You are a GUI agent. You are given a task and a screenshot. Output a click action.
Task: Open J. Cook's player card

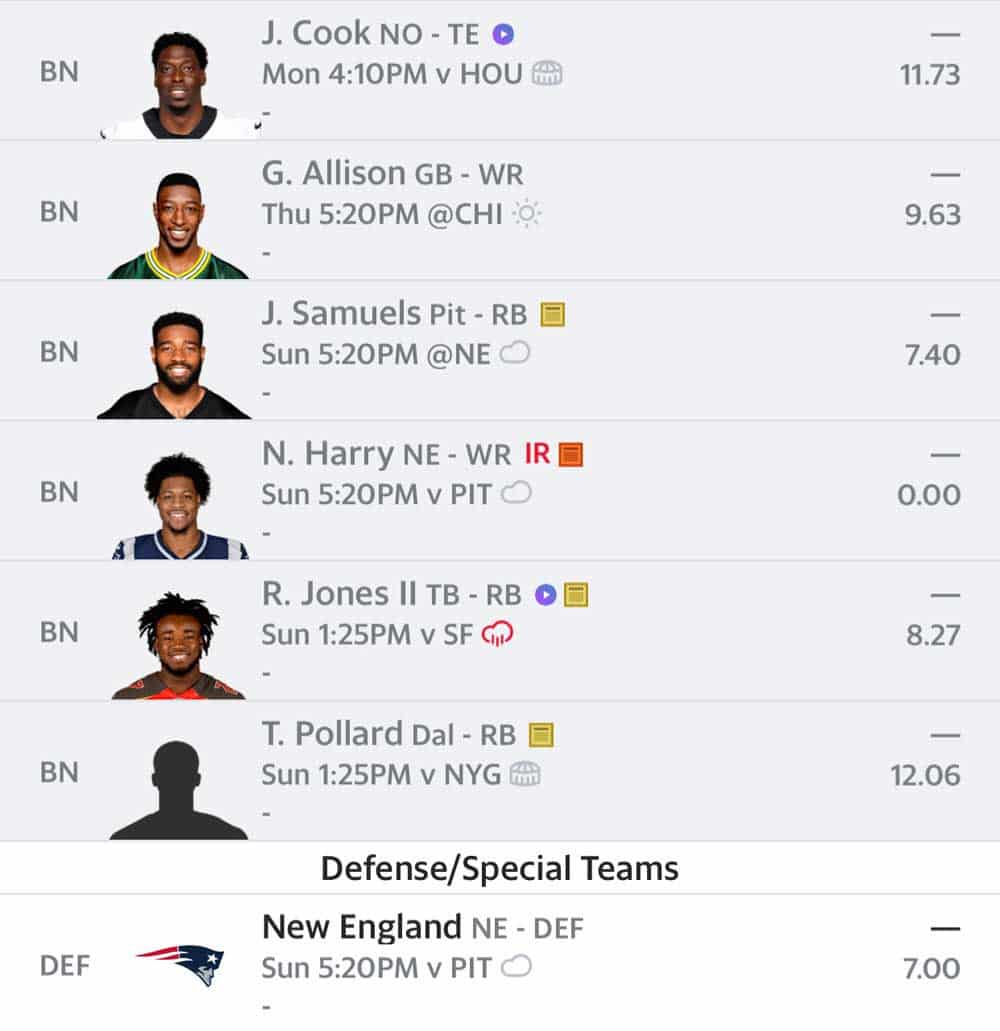pyautogui.click(x=318, y=34)
